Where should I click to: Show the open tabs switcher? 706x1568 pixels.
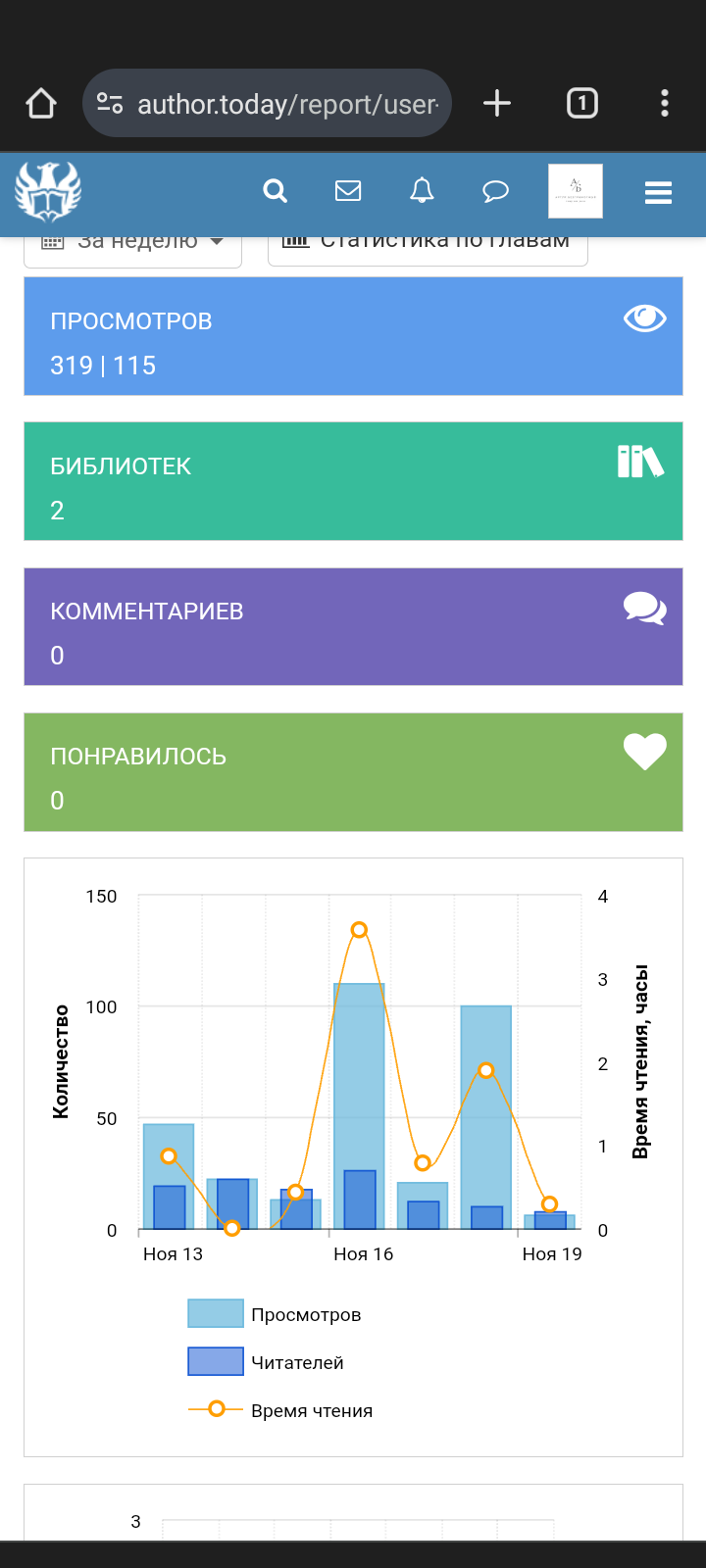[x=582, y=103]
